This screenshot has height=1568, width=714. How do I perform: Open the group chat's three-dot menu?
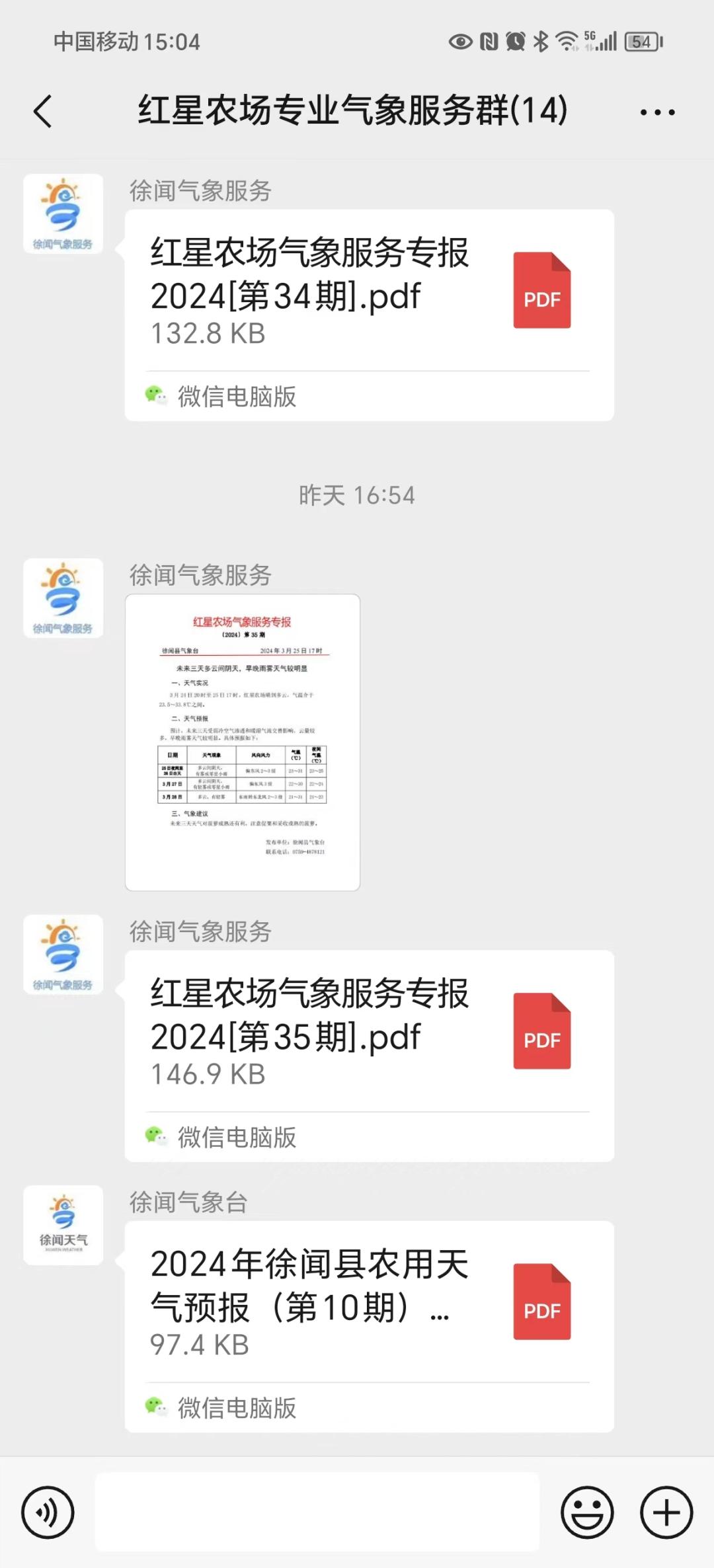[x=657, y=112]
